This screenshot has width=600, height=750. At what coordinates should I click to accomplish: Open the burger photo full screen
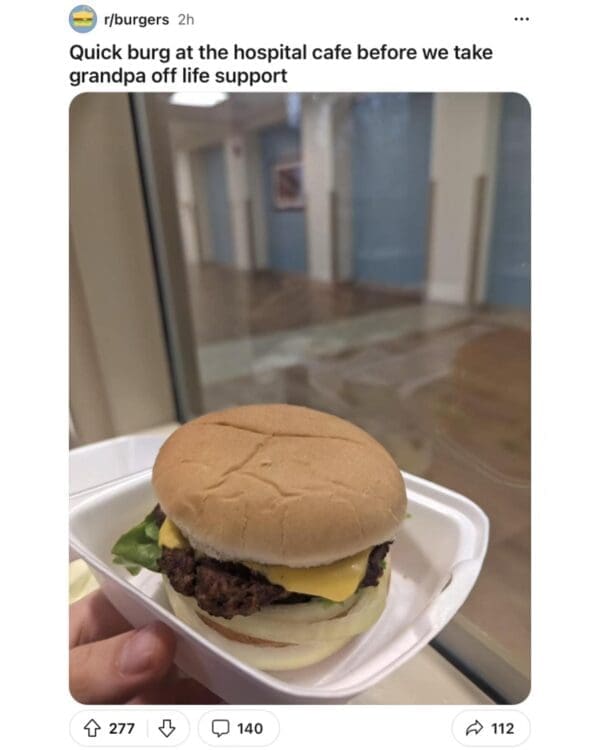tap(300, 398)
